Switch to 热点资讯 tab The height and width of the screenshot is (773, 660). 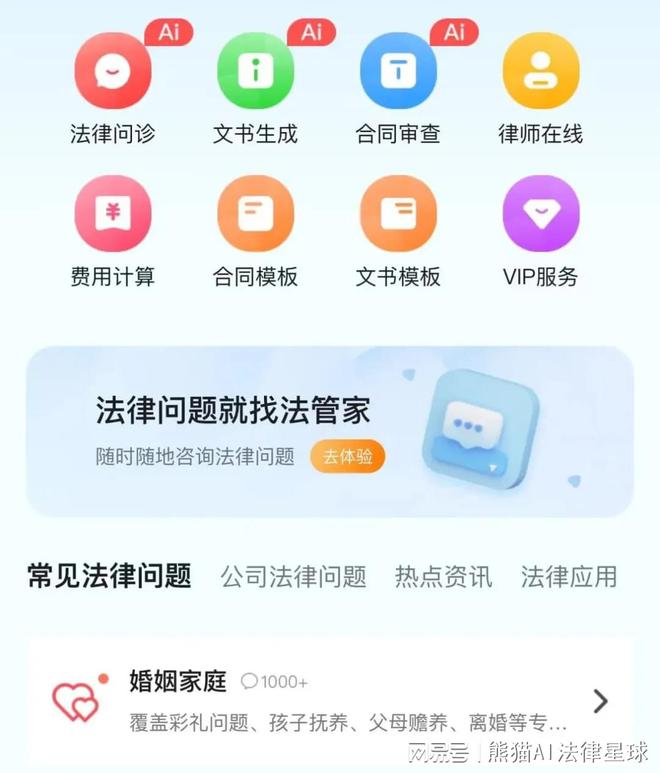pyautogui.click(x=443, y=577)
